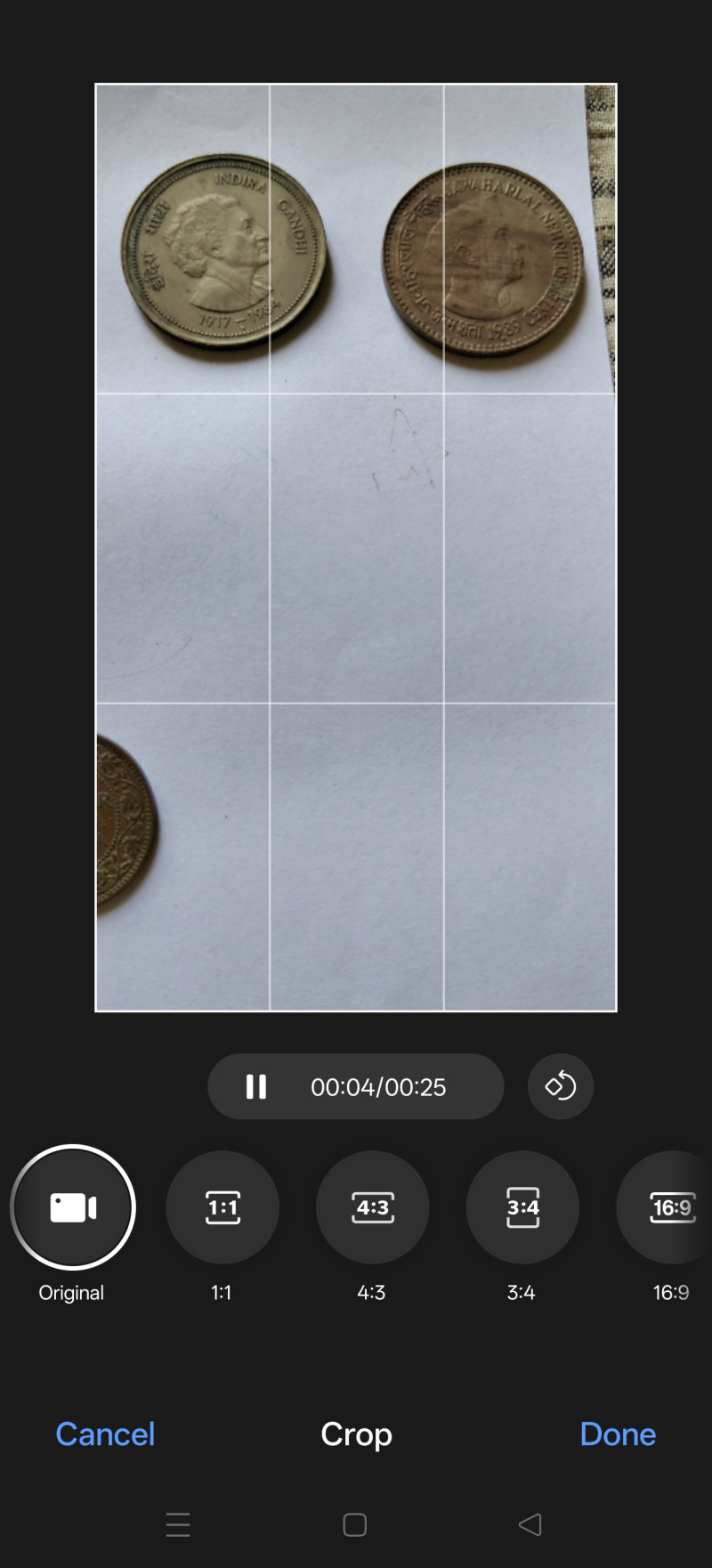Pause the video playback
This screenshot has width=712, height=1568.
(x=256, y=1086)
